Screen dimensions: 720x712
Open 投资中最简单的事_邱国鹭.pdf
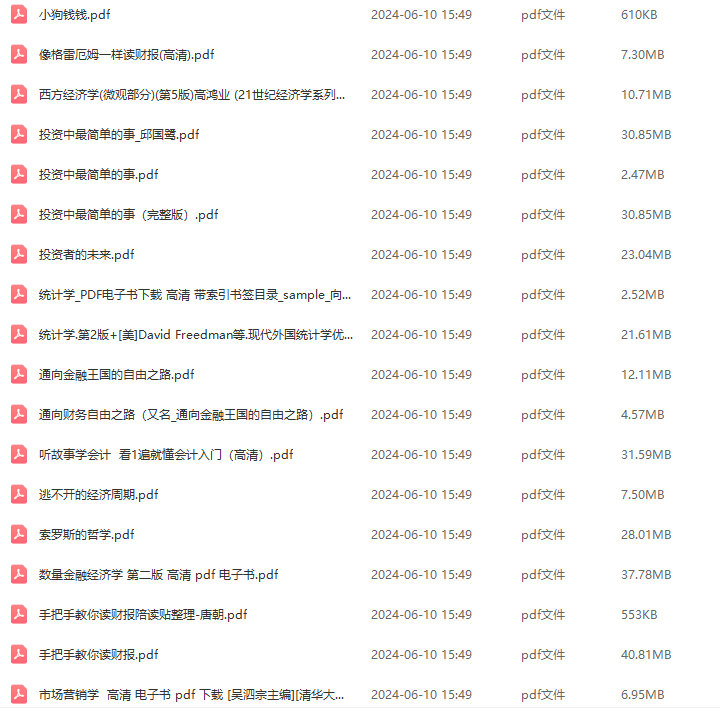pyautogui.click(x=118, y=135)
